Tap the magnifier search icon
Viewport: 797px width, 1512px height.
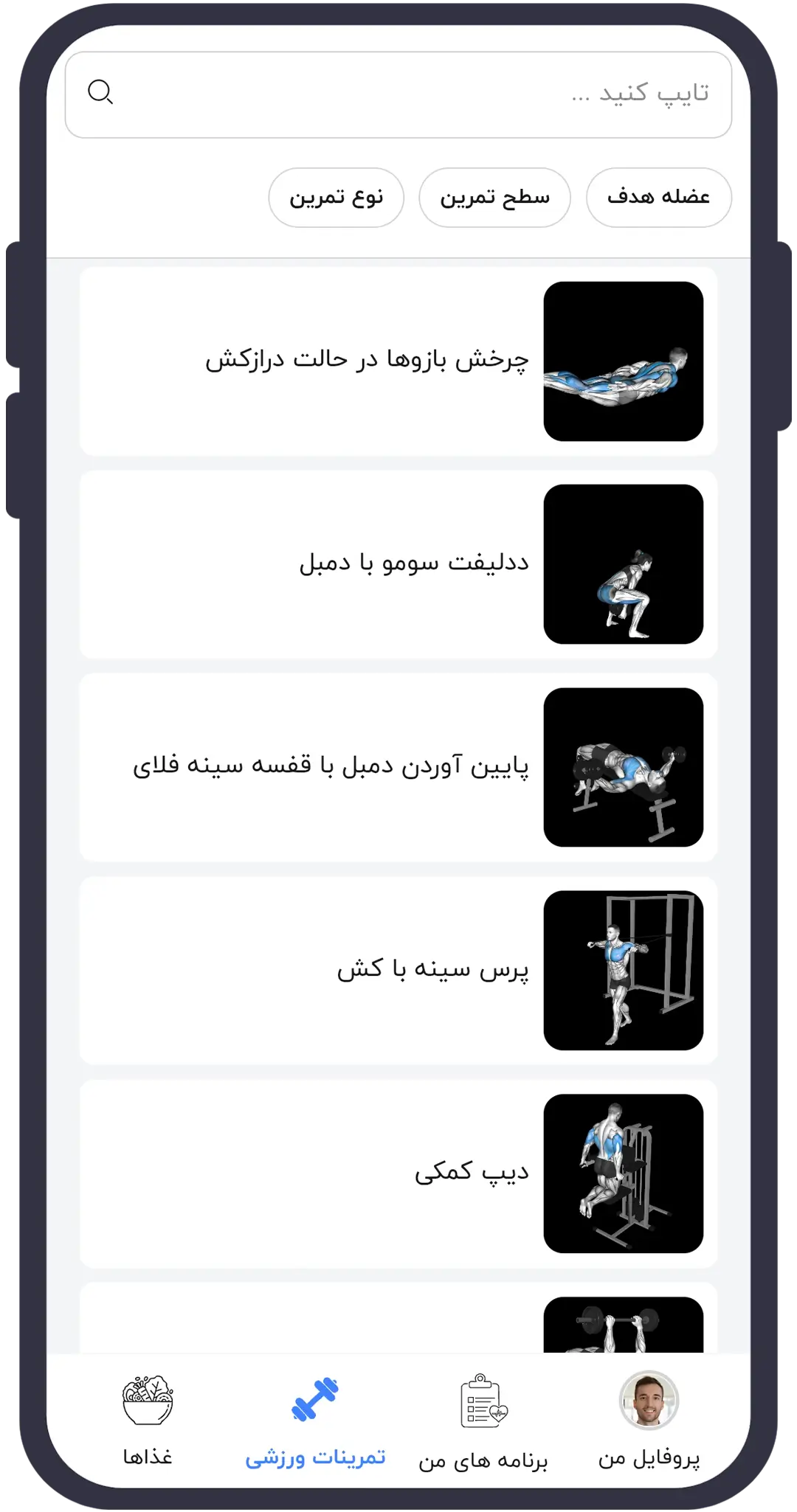click(x=100, y=93)
